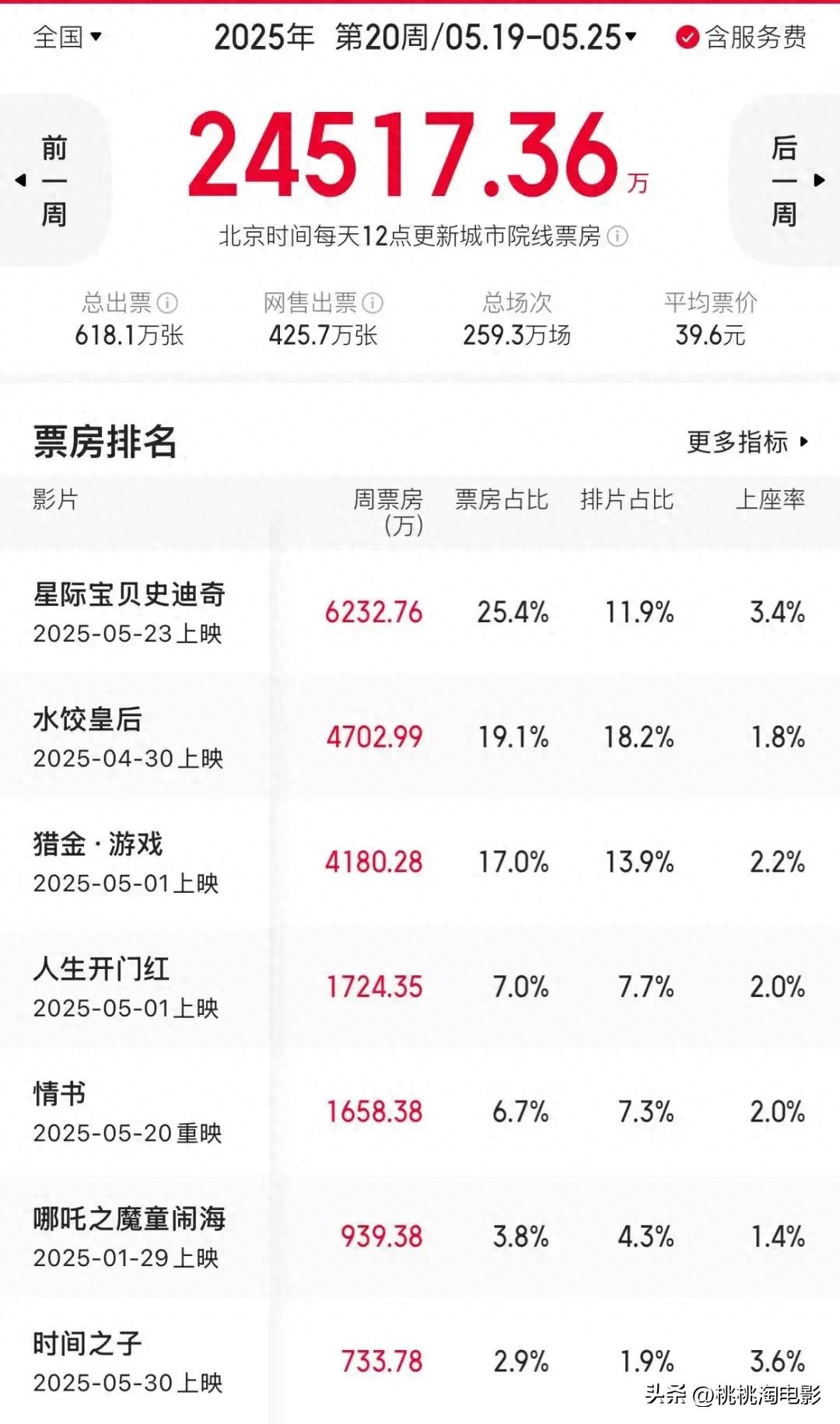Viewport: 840px width, 1424px height.
Task: Toggle the 含服务费 checkbox
Action: tap(688, 37)
